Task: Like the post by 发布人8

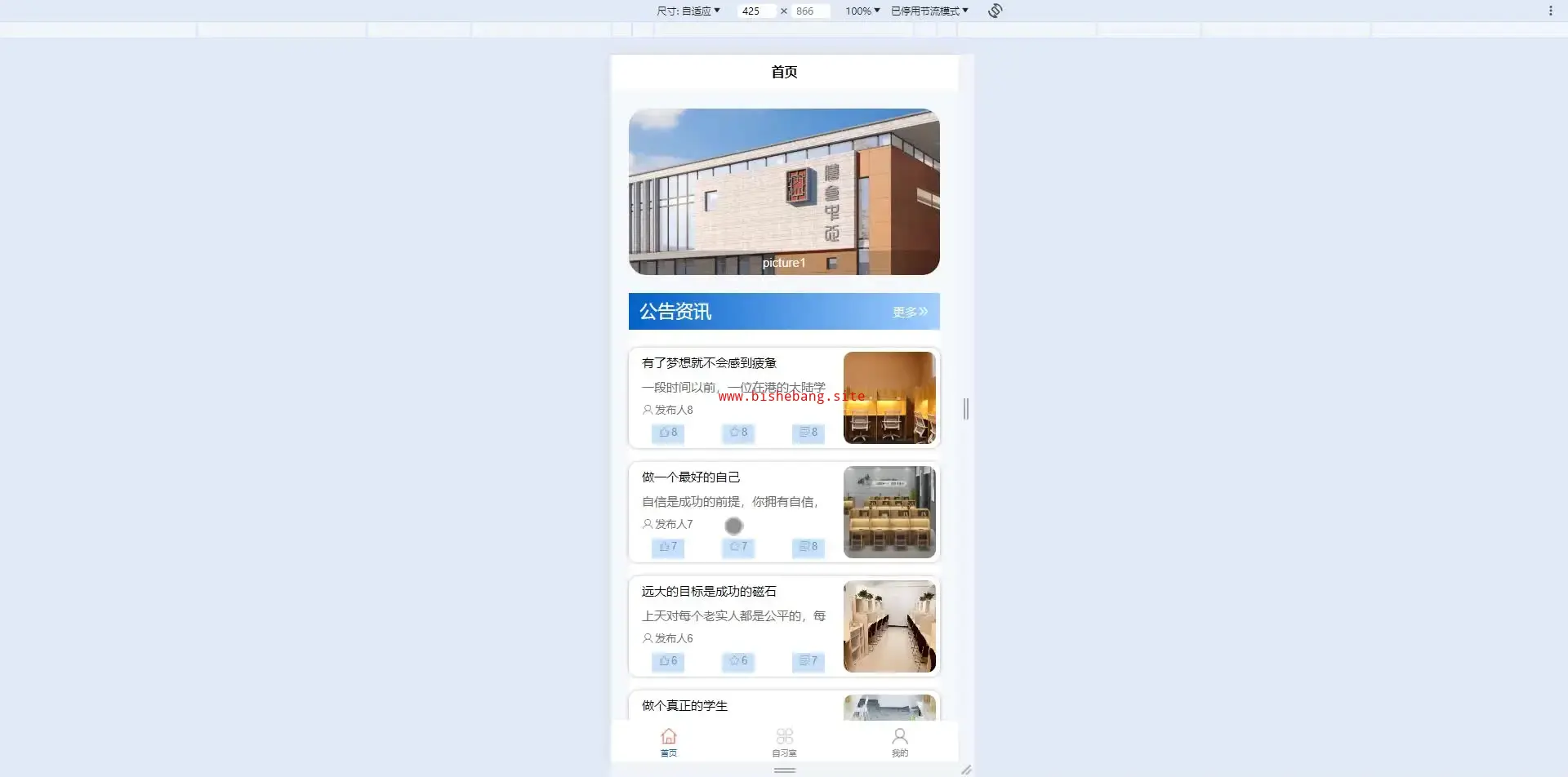Action: click(x=668, y=433)
